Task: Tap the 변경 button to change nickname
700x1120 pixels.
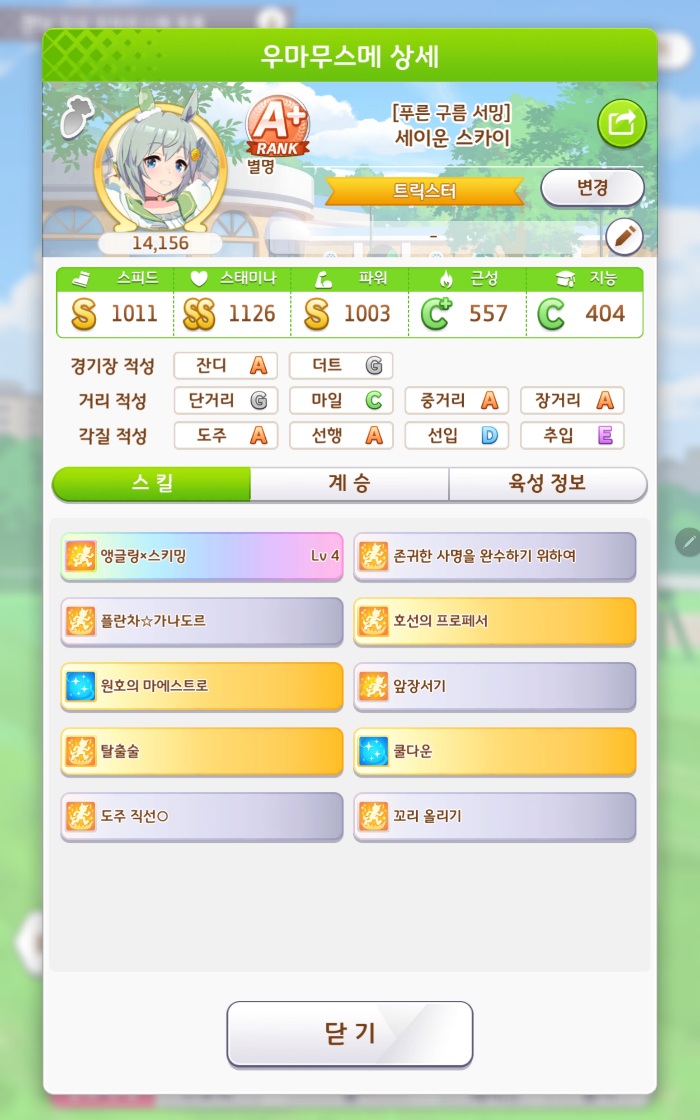Action: coord(592,188)
